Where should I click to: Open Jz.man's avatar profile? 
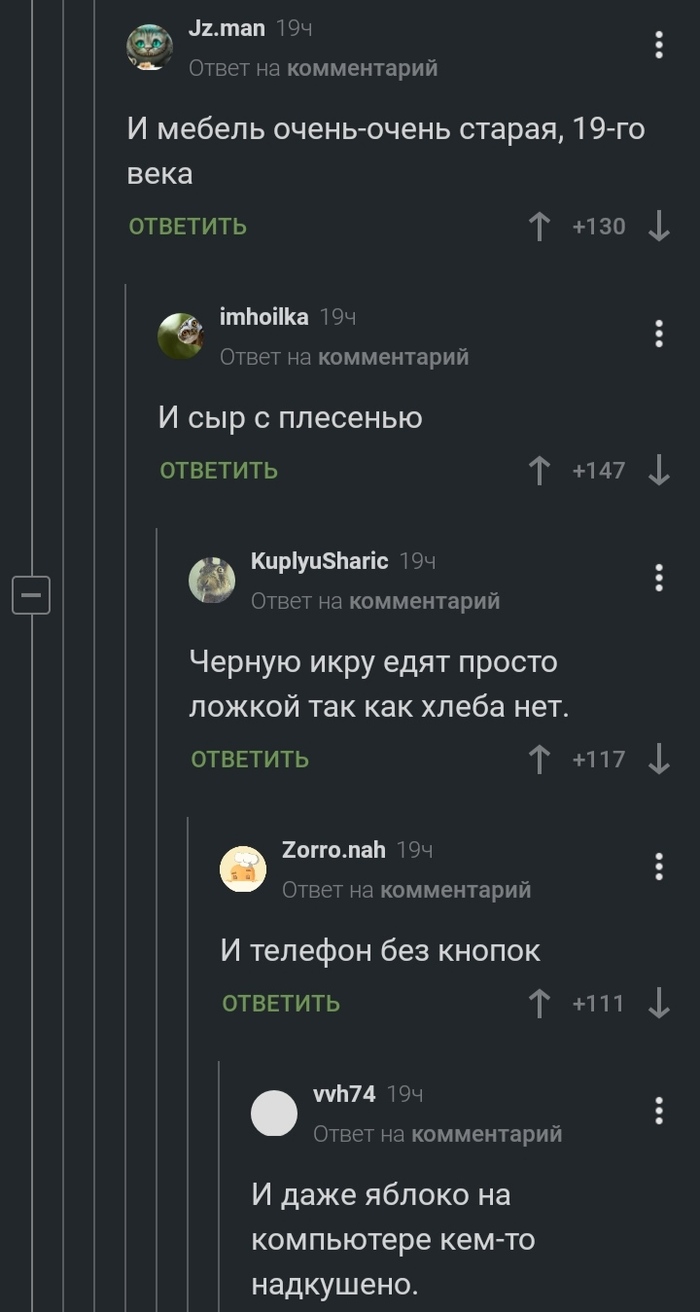[x=150, y=46]
